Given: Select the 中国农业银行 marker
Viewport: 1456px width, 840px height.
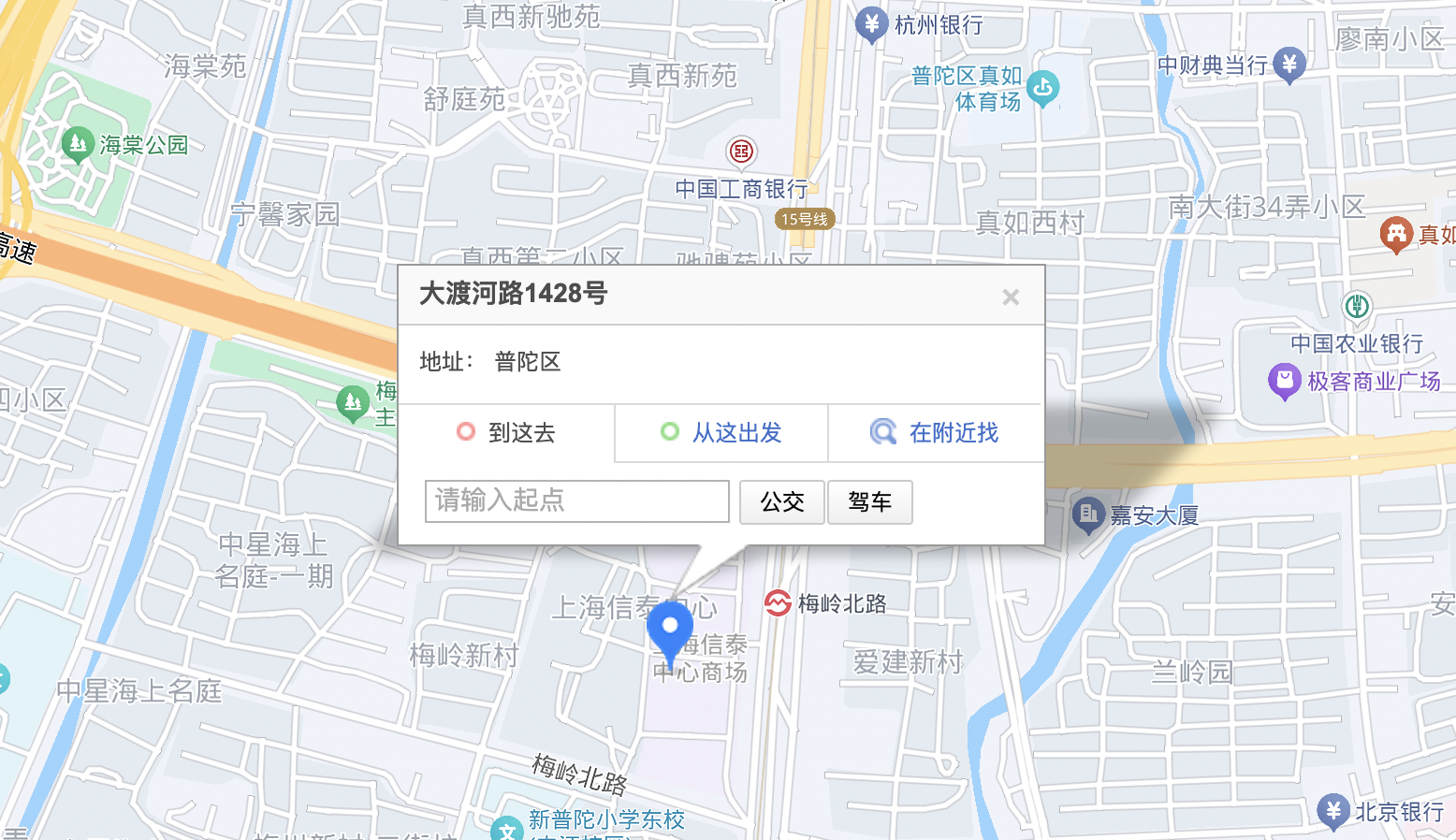Looking at the screenshot, I should [1357, 306].
